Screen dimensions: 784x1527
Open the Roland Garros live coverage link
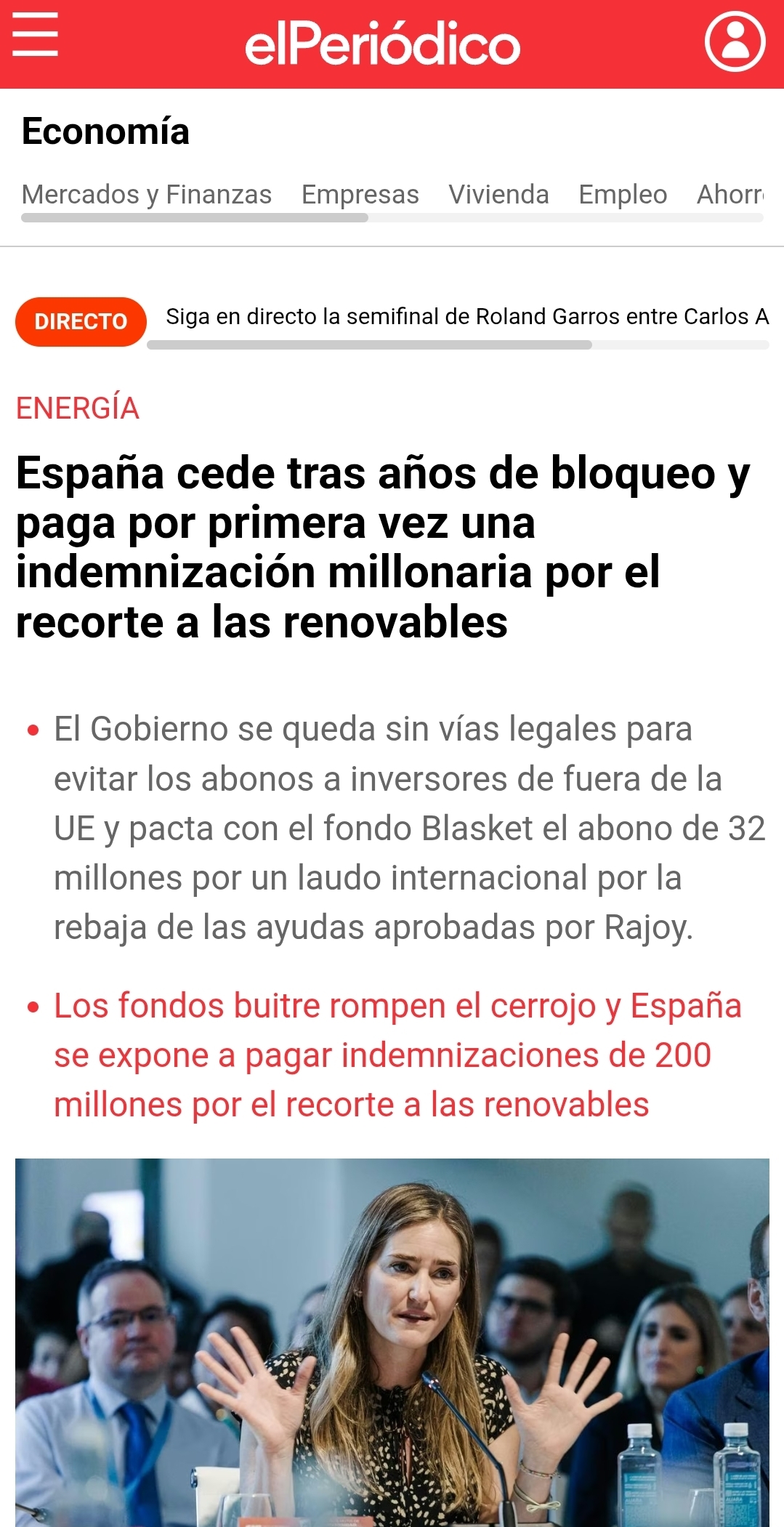point(467,316)
